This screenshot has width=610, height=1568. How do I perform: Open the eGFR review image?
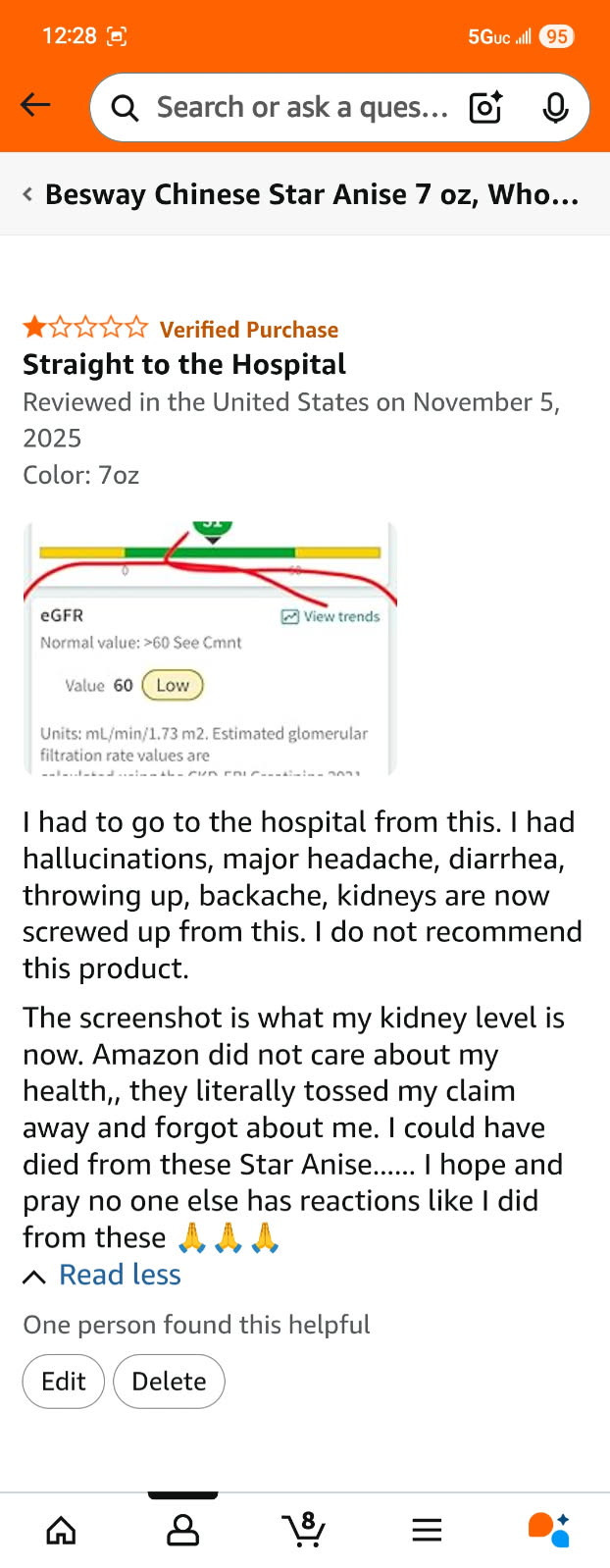click(210, 649)
